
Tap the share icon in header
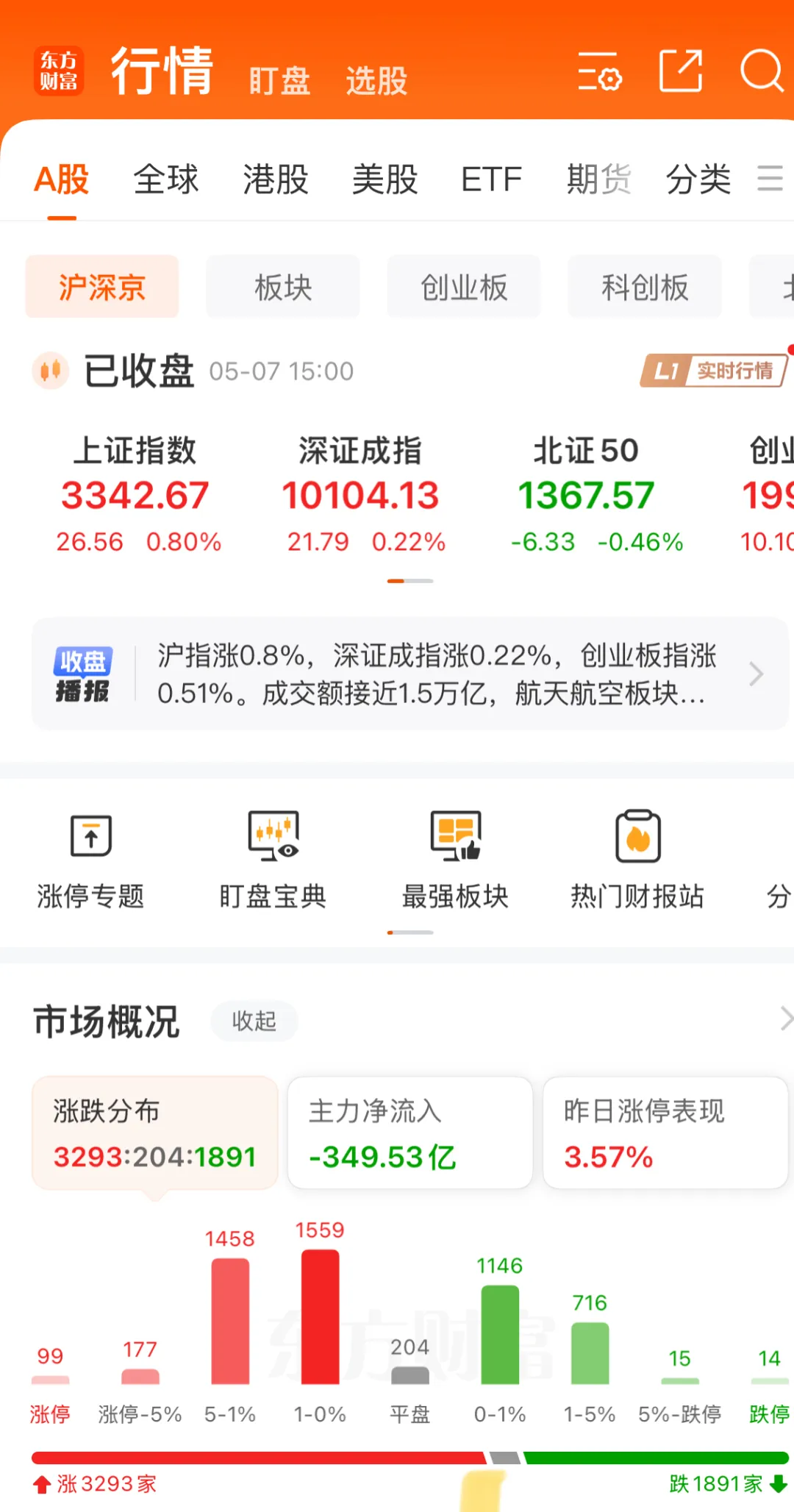(680, 71)
